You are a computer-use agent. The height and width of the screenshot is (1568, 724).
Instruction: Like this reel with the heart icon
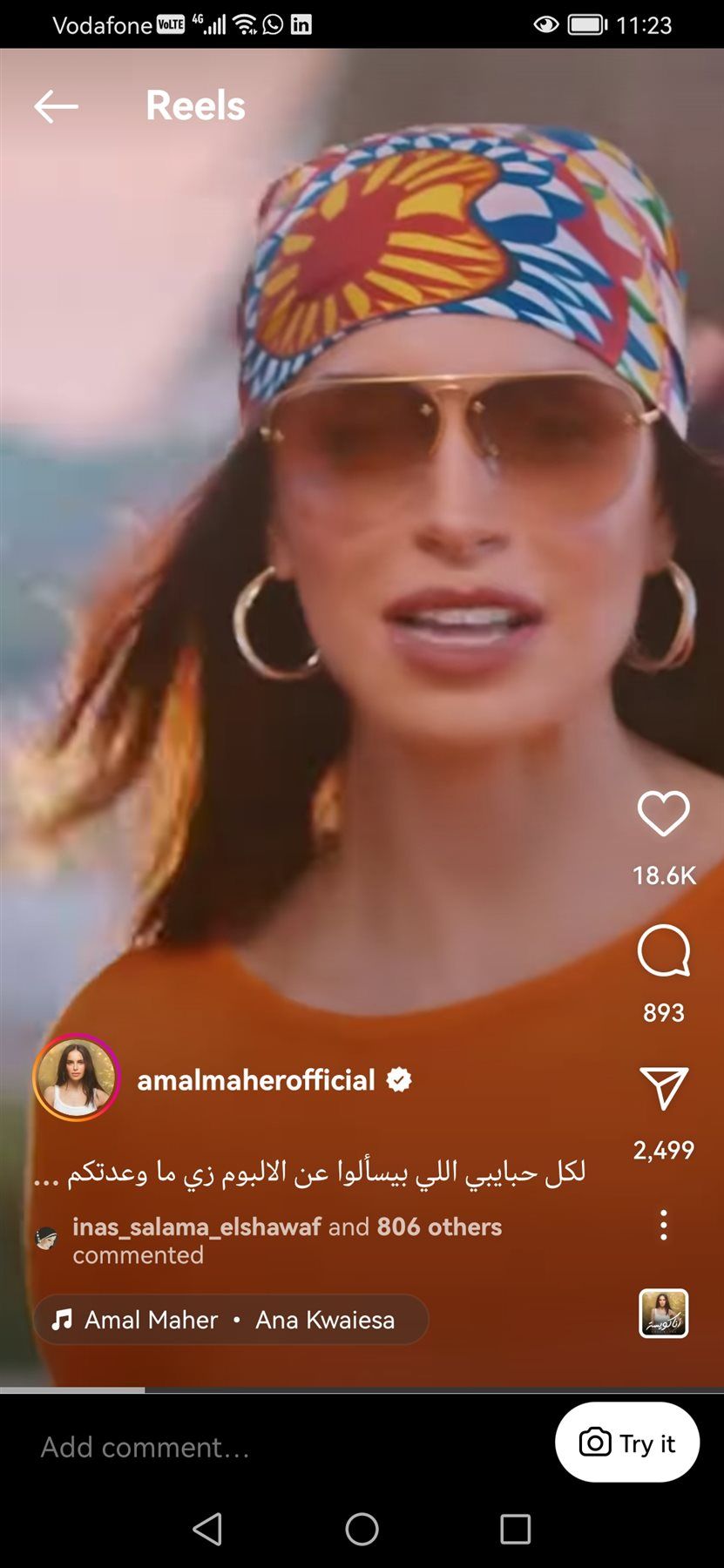pyautogui.click(x=663, y=814)
